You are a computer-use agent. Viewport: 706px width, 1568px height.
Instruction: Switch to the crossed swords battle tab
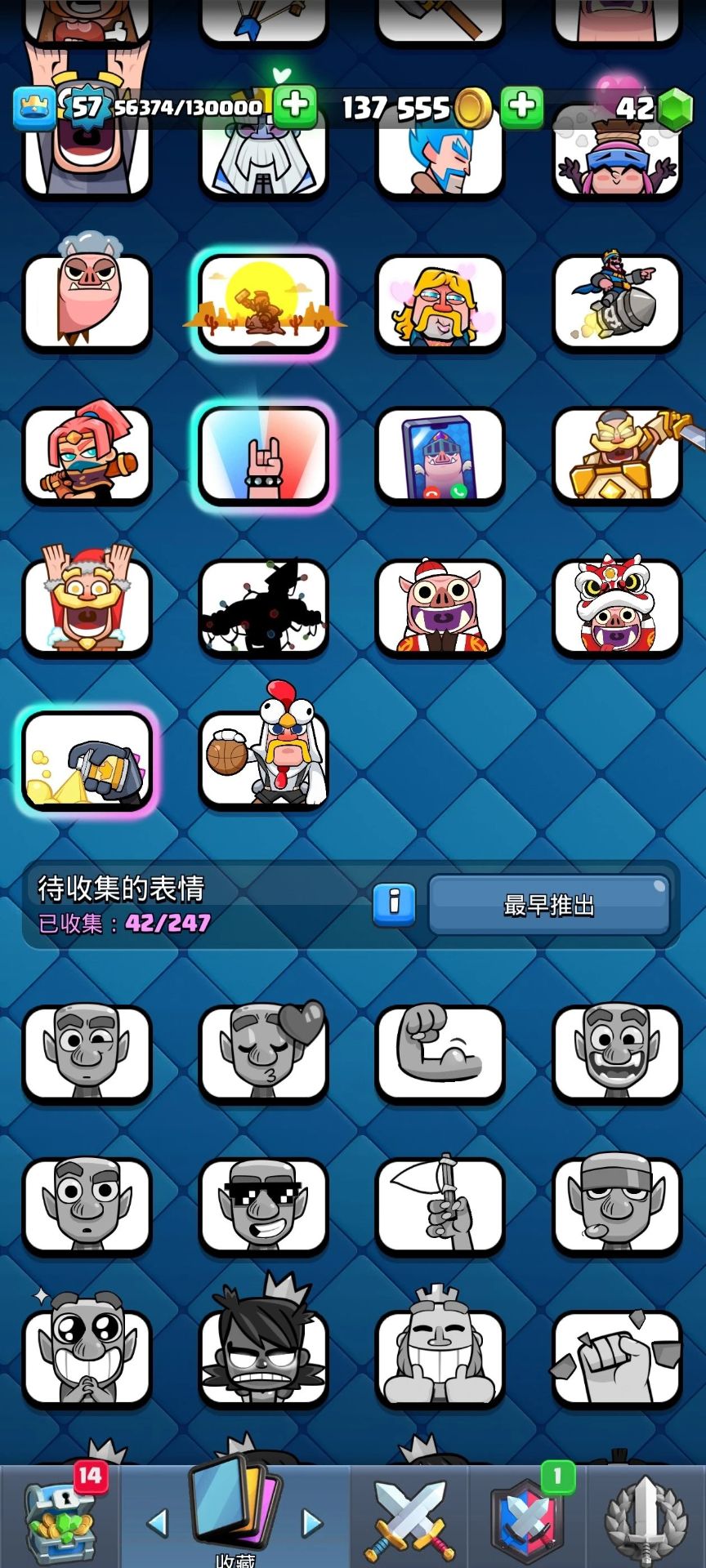[x=410, y=1519]
